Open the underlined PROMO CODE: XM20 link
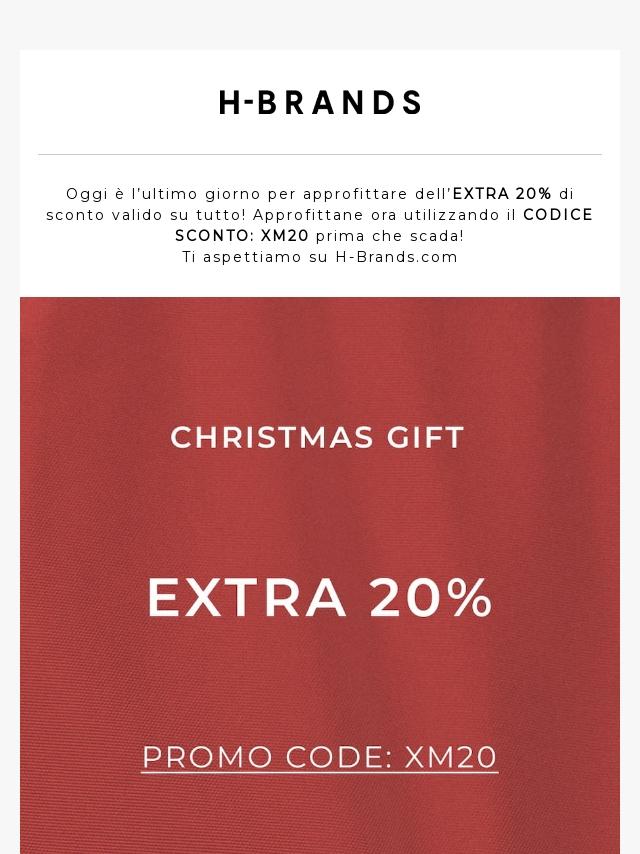The height and width of the screenshot is (854, 640). (x=319, y=757)
